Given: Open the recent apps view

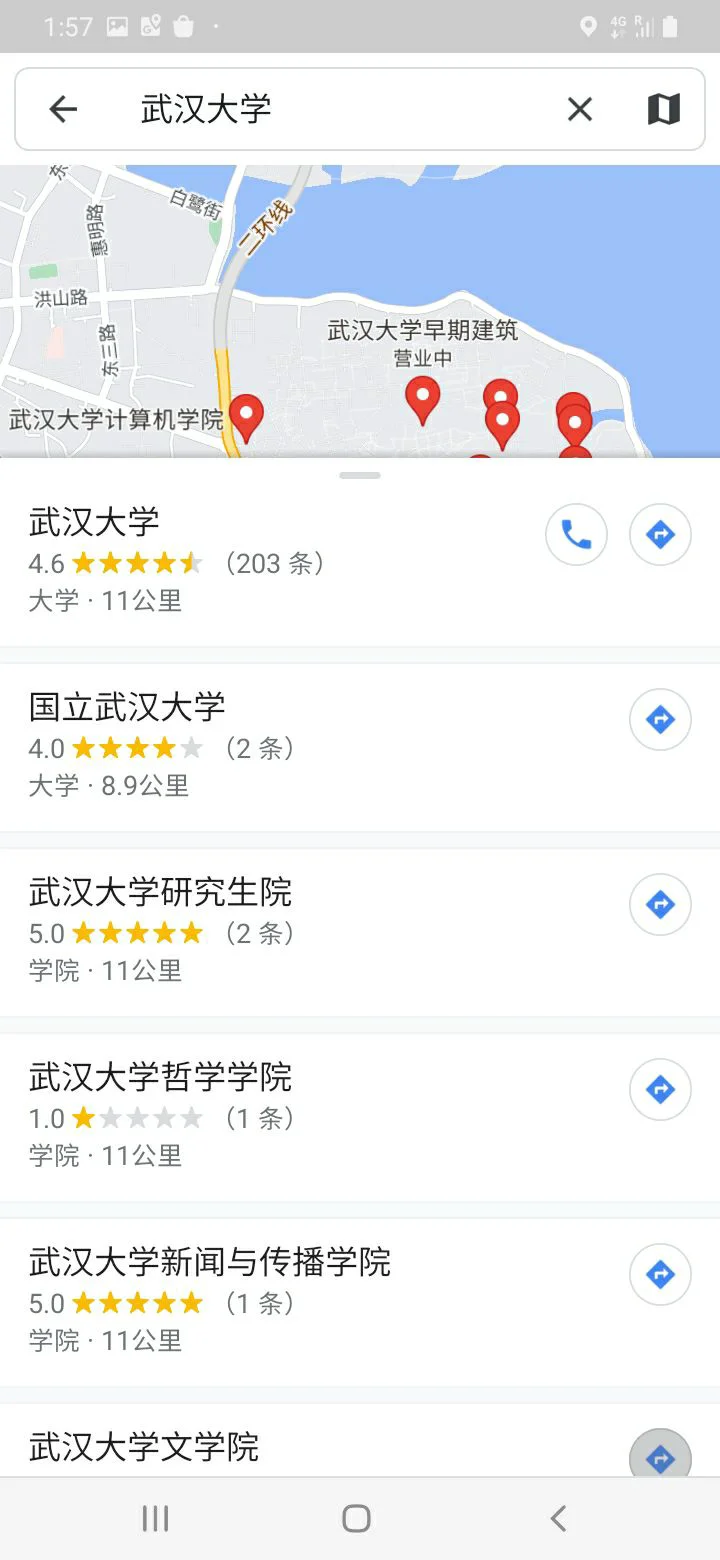Looking at the screenshot, I should click(155, 1518).
